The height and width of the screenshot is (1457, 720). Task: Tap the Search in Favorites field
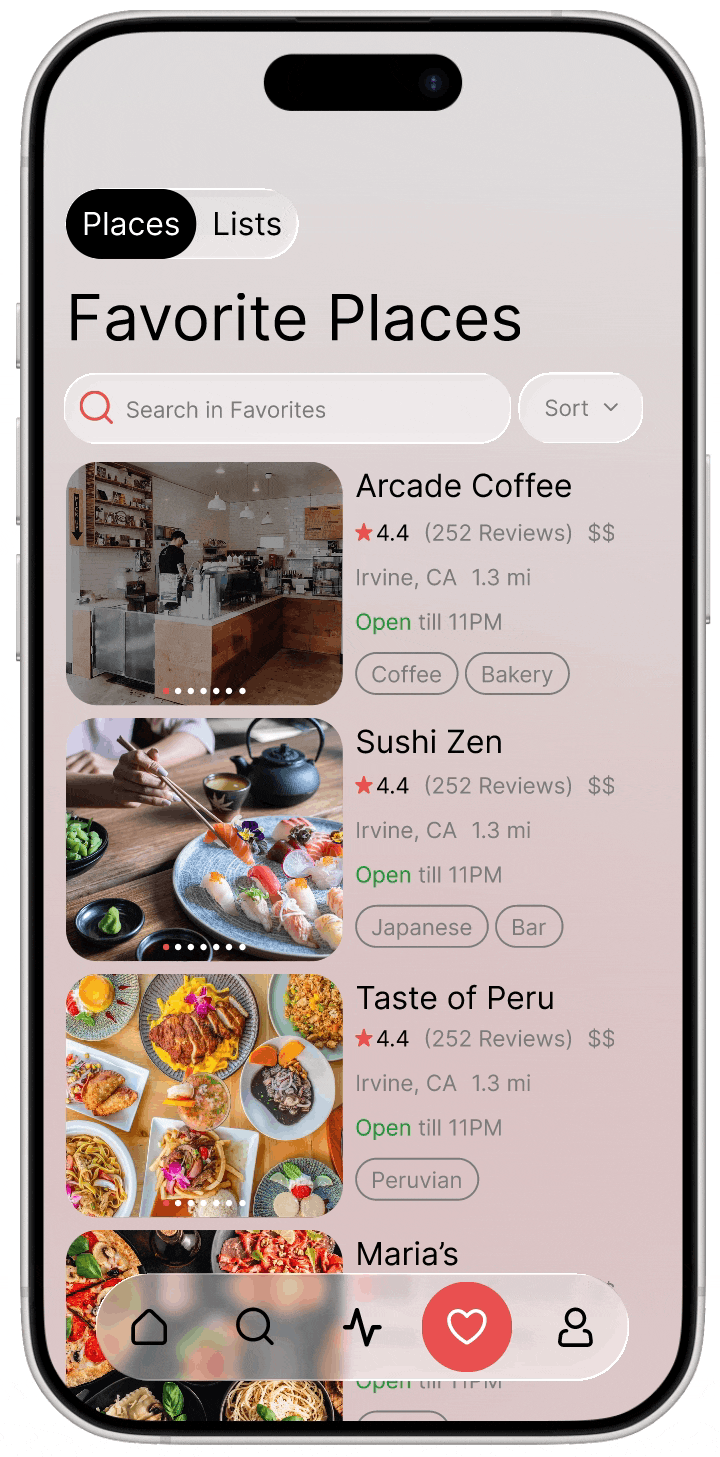(x=287, y=409)
